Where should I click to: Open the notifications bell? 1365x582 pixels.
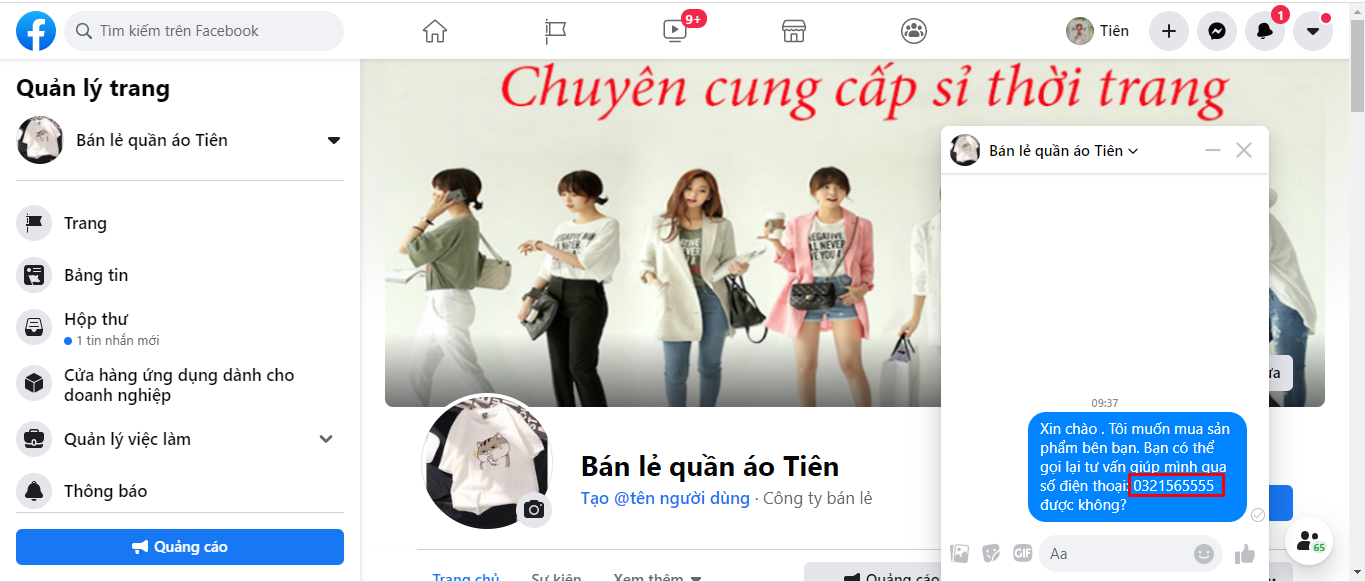1264,31
